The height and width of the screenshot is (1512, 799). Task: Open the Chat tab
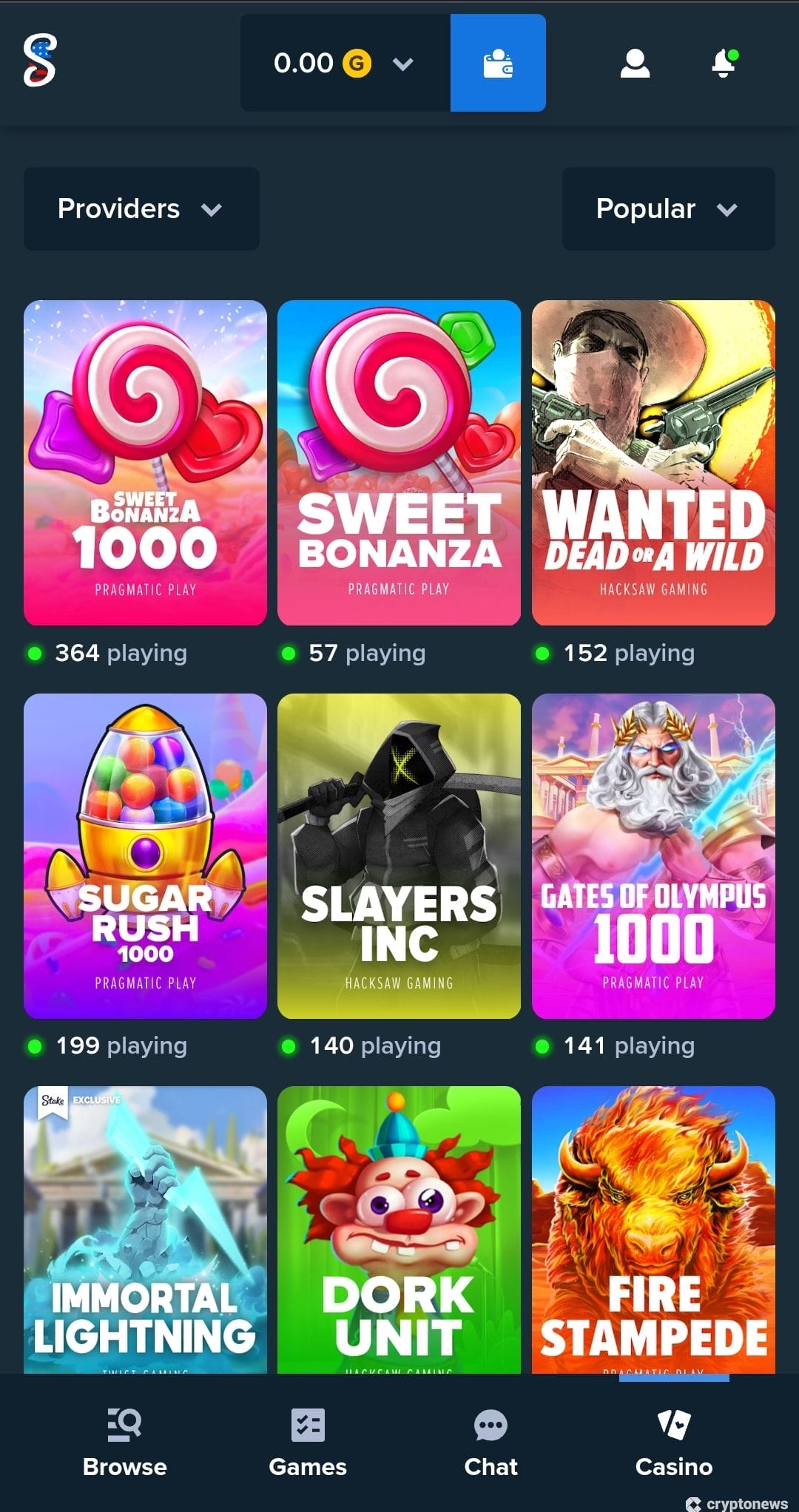click(490, 1442)
